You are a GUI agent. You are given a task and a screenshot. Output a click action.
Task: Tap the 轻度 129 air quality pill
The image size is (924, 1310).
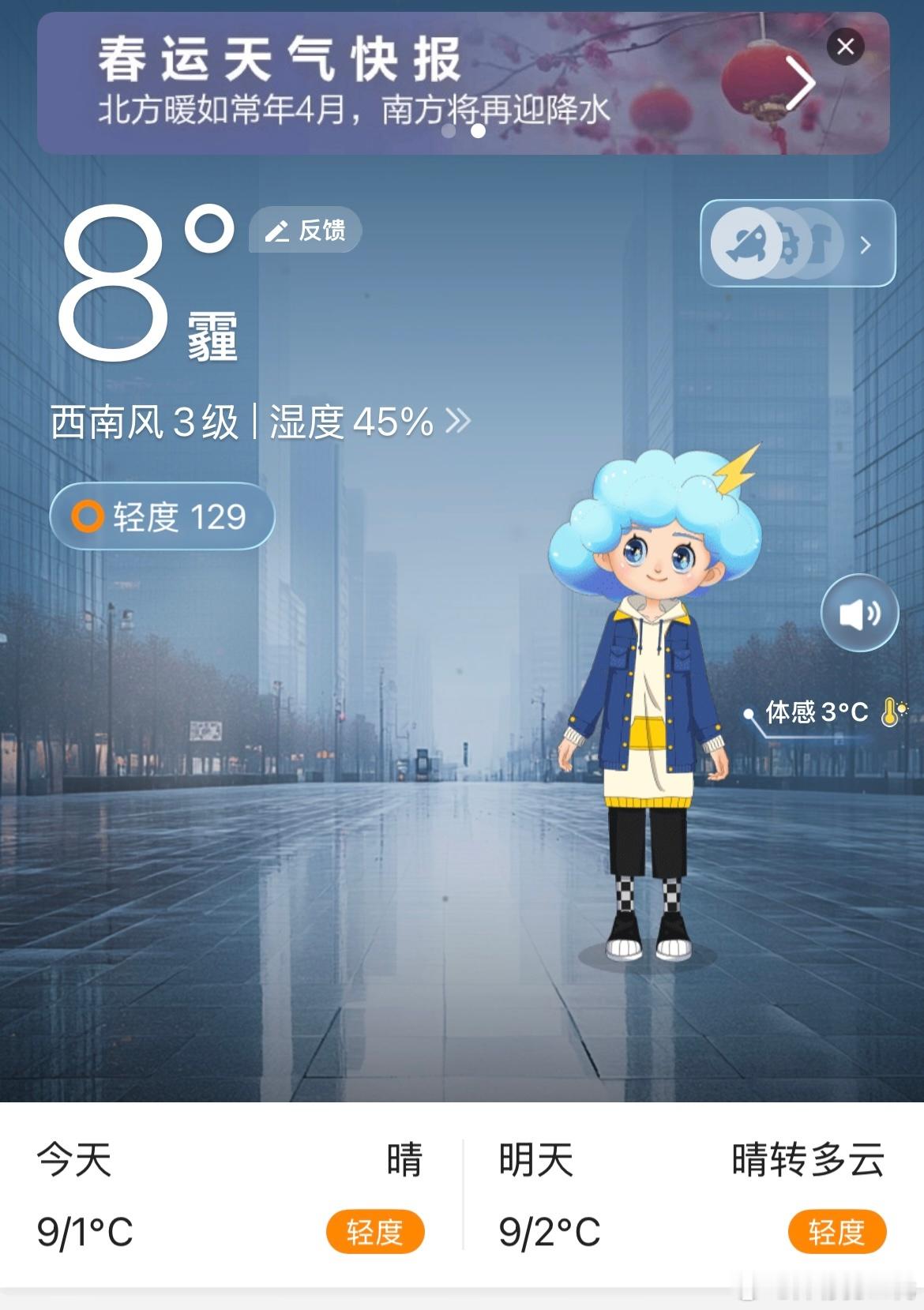pos(161,517)
